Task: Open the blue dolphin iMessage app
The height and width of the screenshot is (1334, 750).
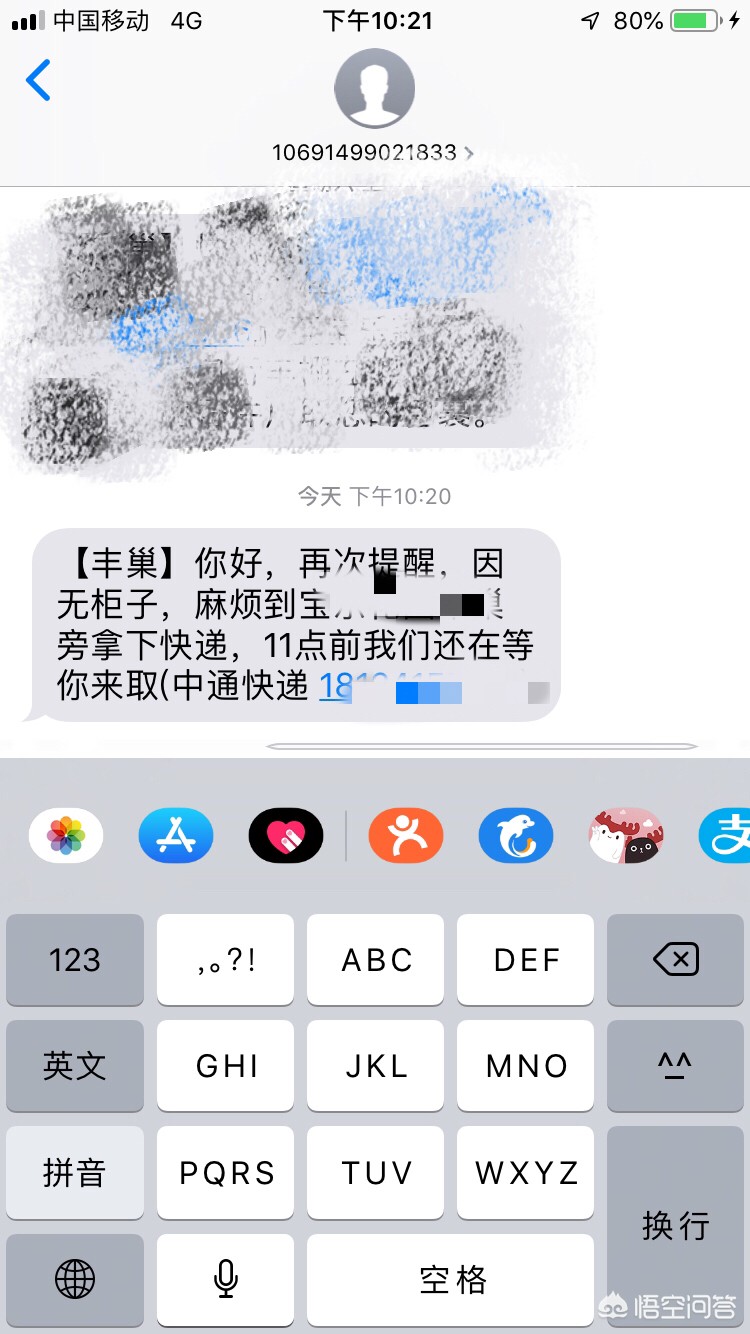Action: coord(516,836)
